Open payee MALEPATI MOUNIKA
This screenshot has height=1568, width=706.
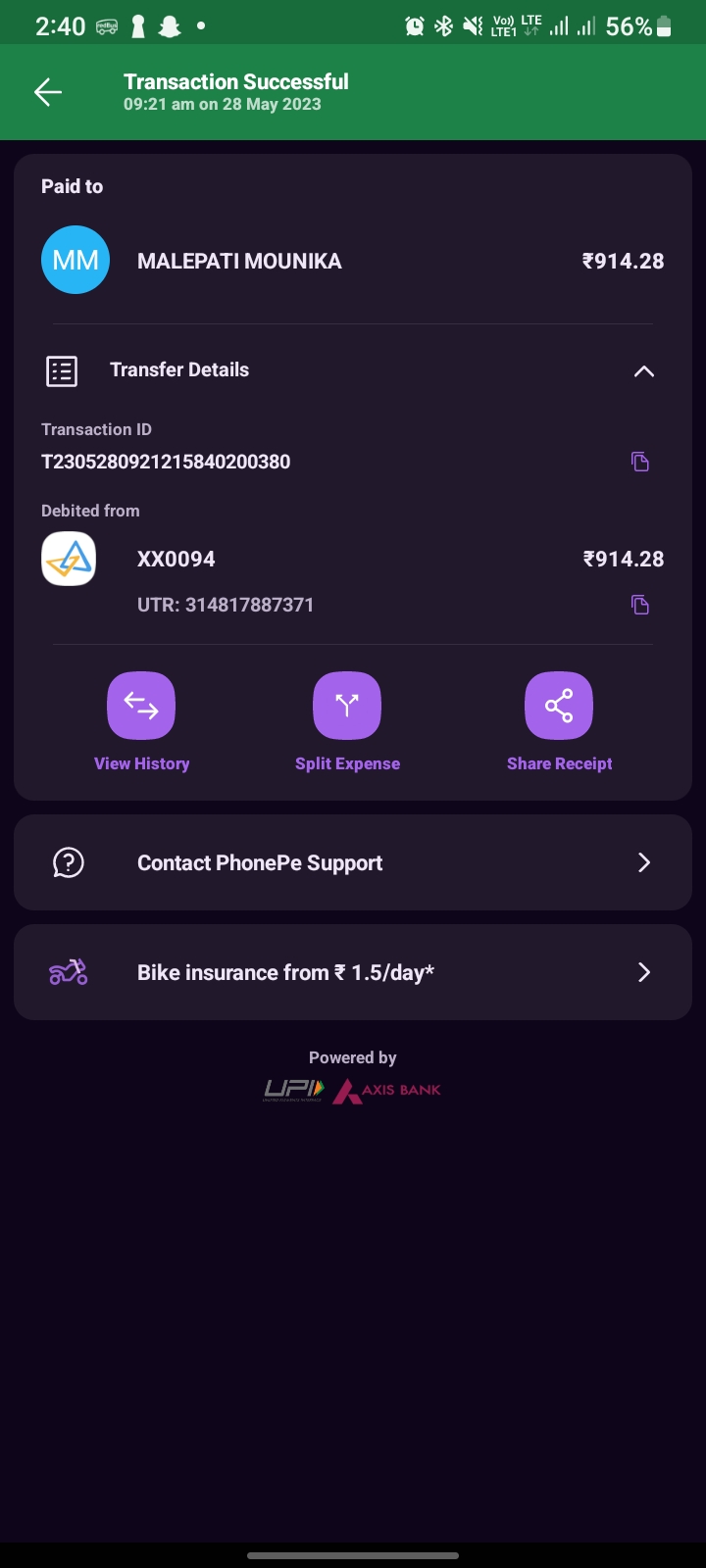[239, 261]
